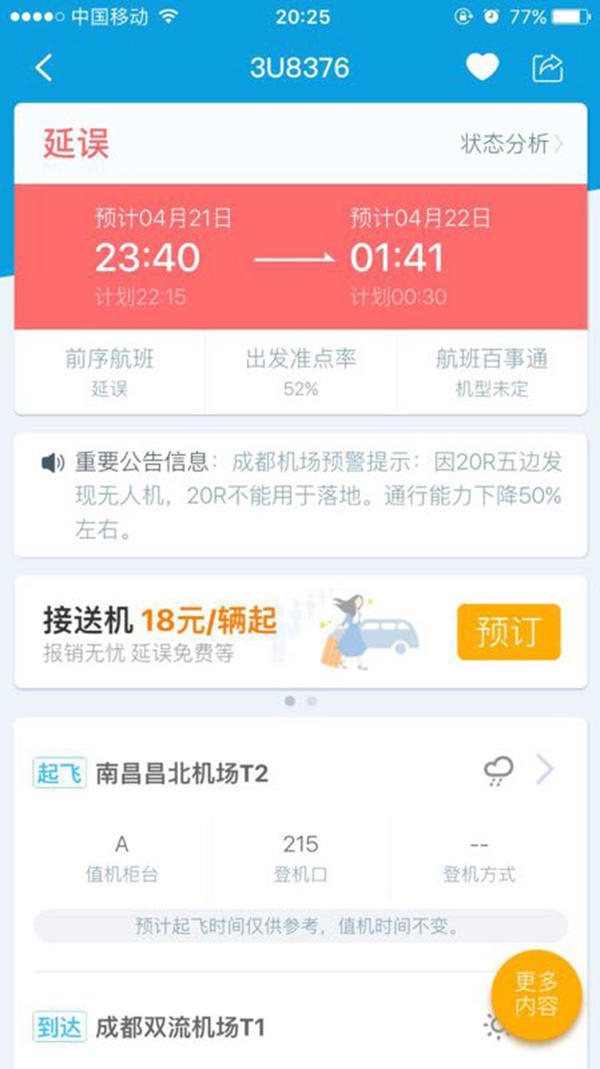View 前序航班 previous flight details
This screenshot has width=600, height=1069.
(109, 372)
